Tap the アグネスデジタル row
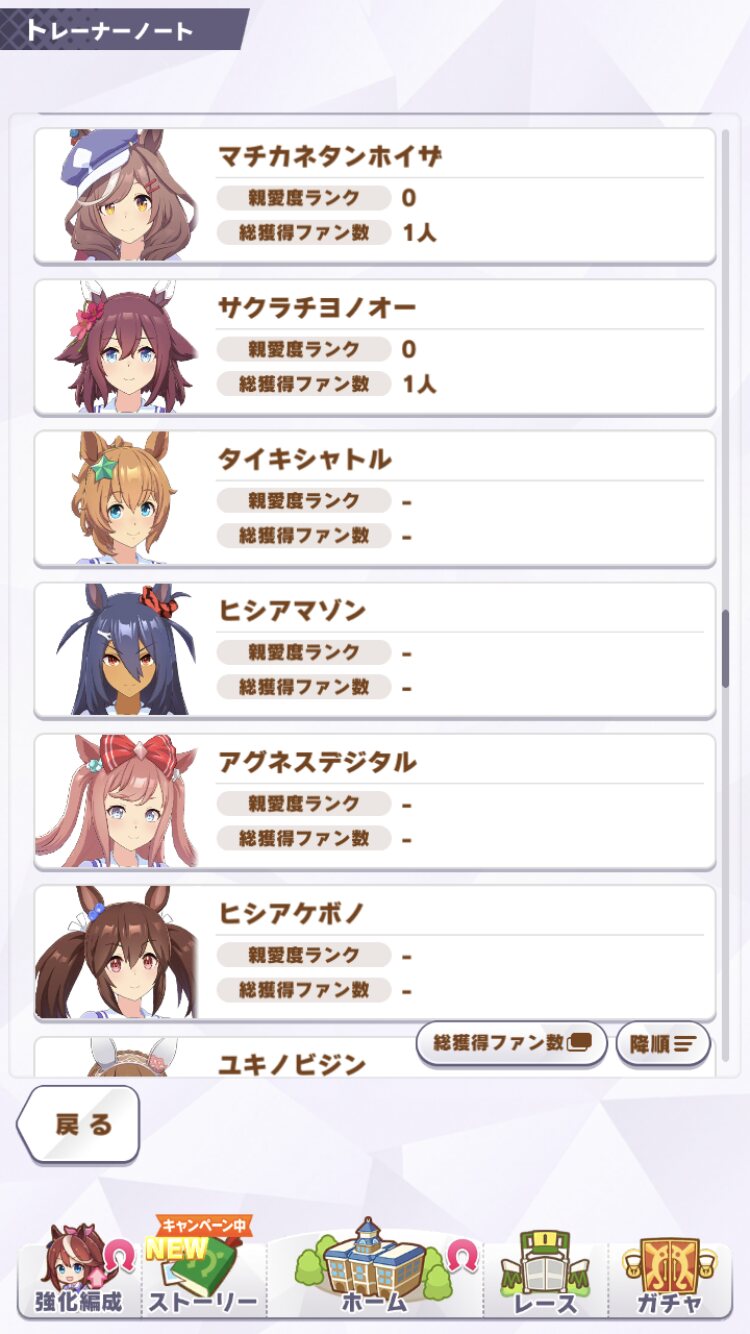 coord(375,801)
